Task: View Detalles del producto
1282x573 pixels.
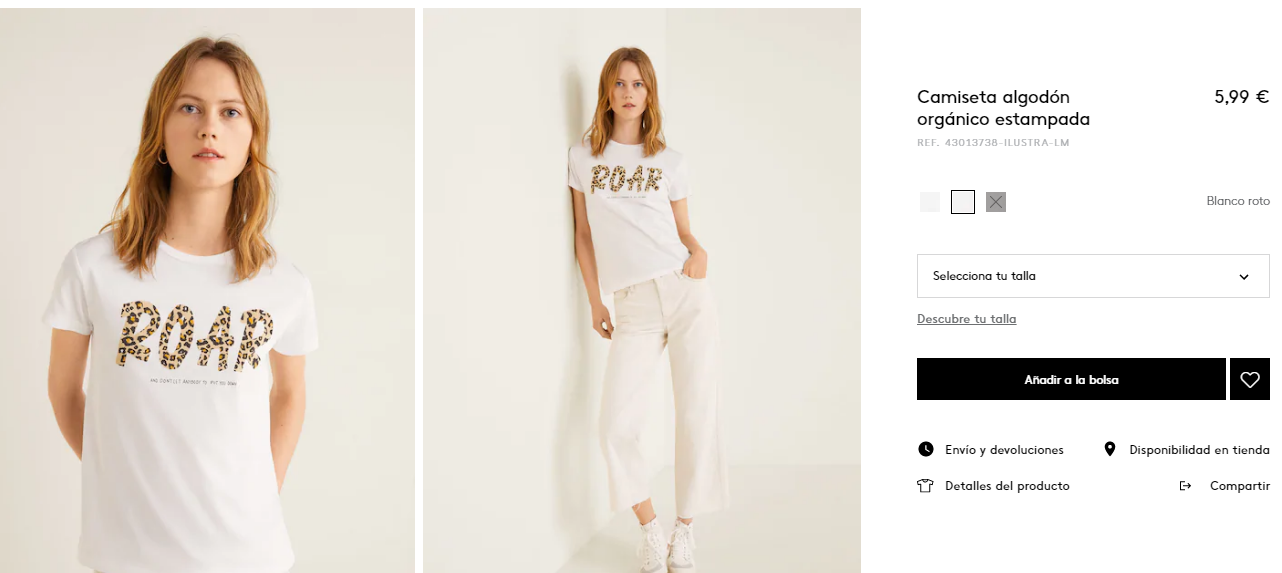Action: click(1006, 486)
